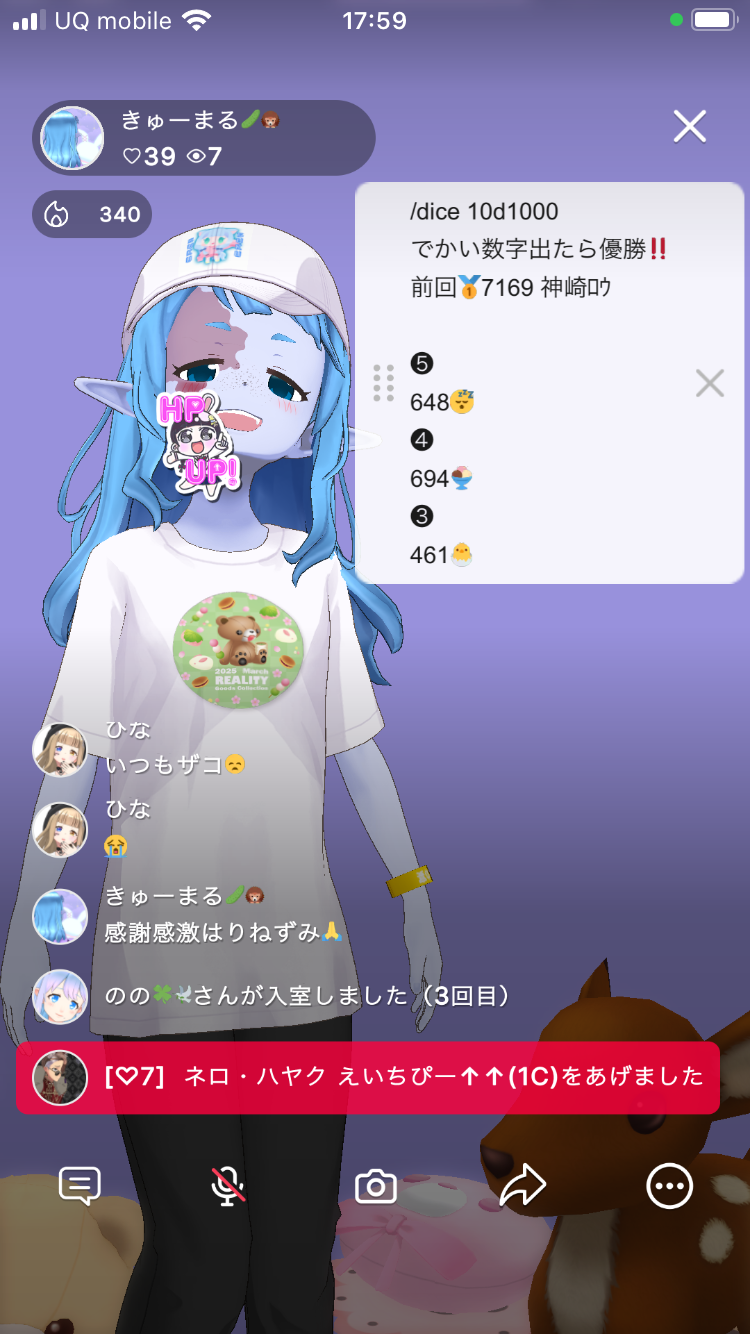This screenshot has height=1334, width=750.
Task: View のの's avatar from the join notice
Action: (60, 996)
